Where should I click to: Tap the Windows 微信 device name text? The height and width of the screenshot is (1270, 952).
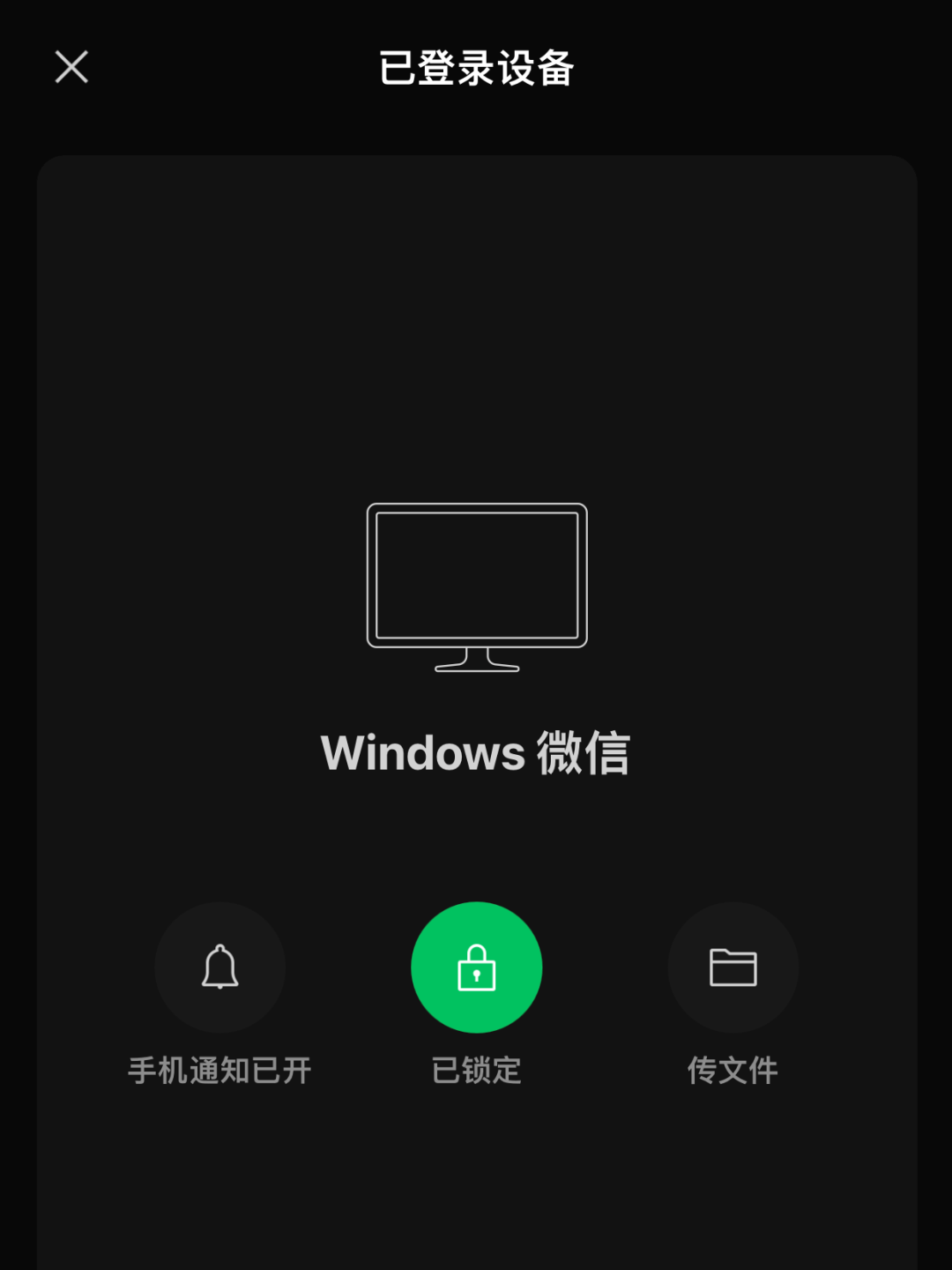476,752
